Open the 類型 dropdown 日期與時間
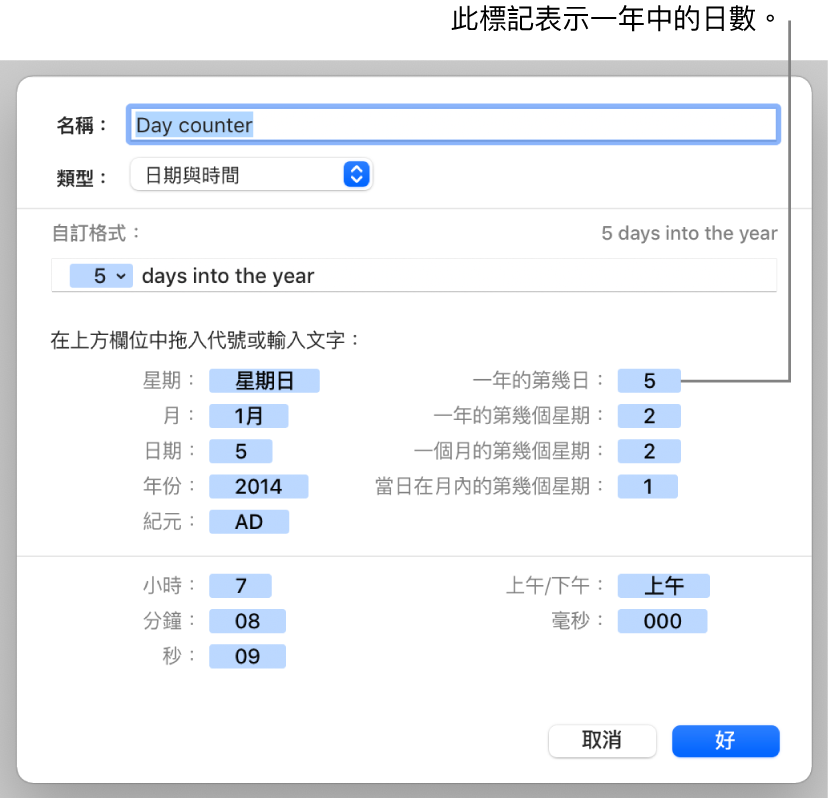The height and width of the screenshot is (798, 828). point(251,175)
